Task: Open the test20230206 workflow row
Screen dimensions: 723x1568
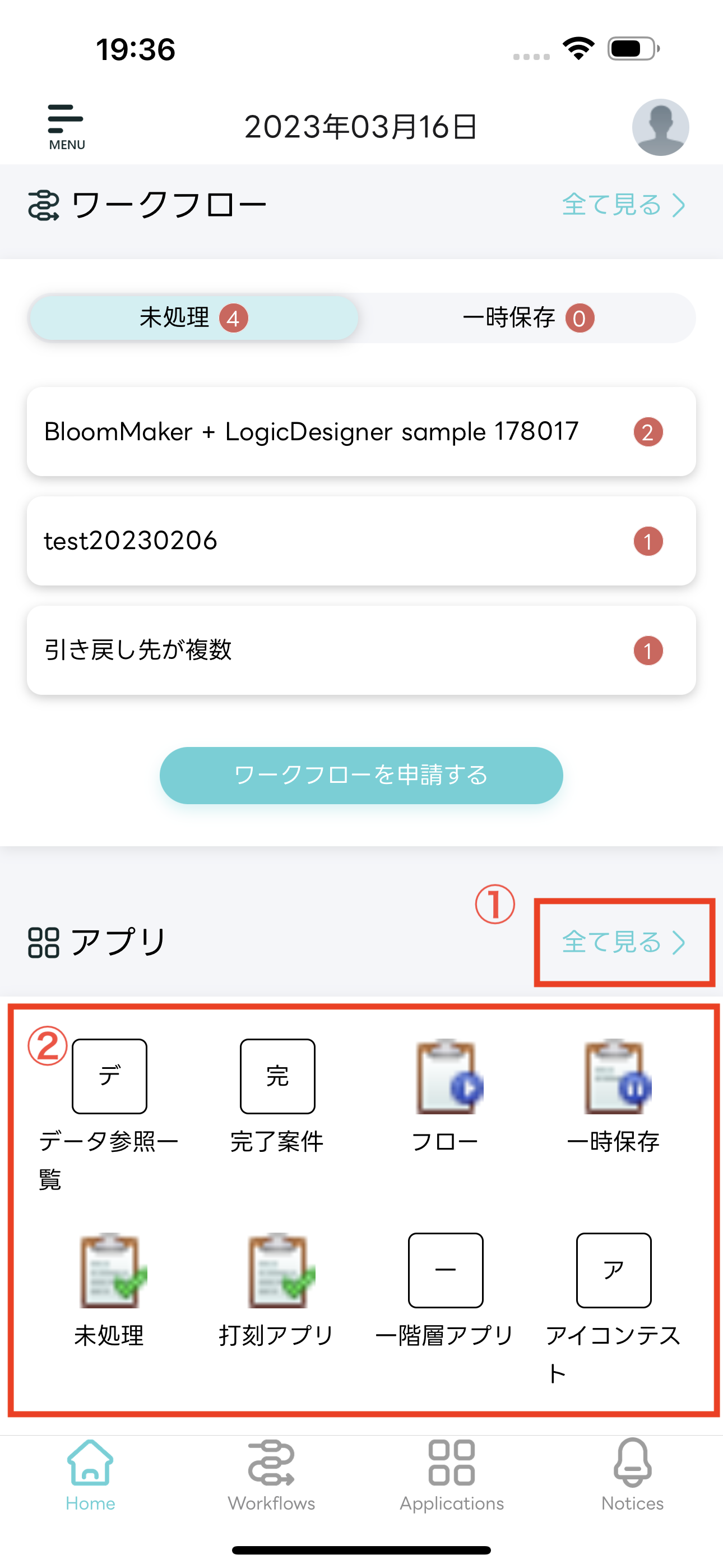Action: click(x=361, y=541)
